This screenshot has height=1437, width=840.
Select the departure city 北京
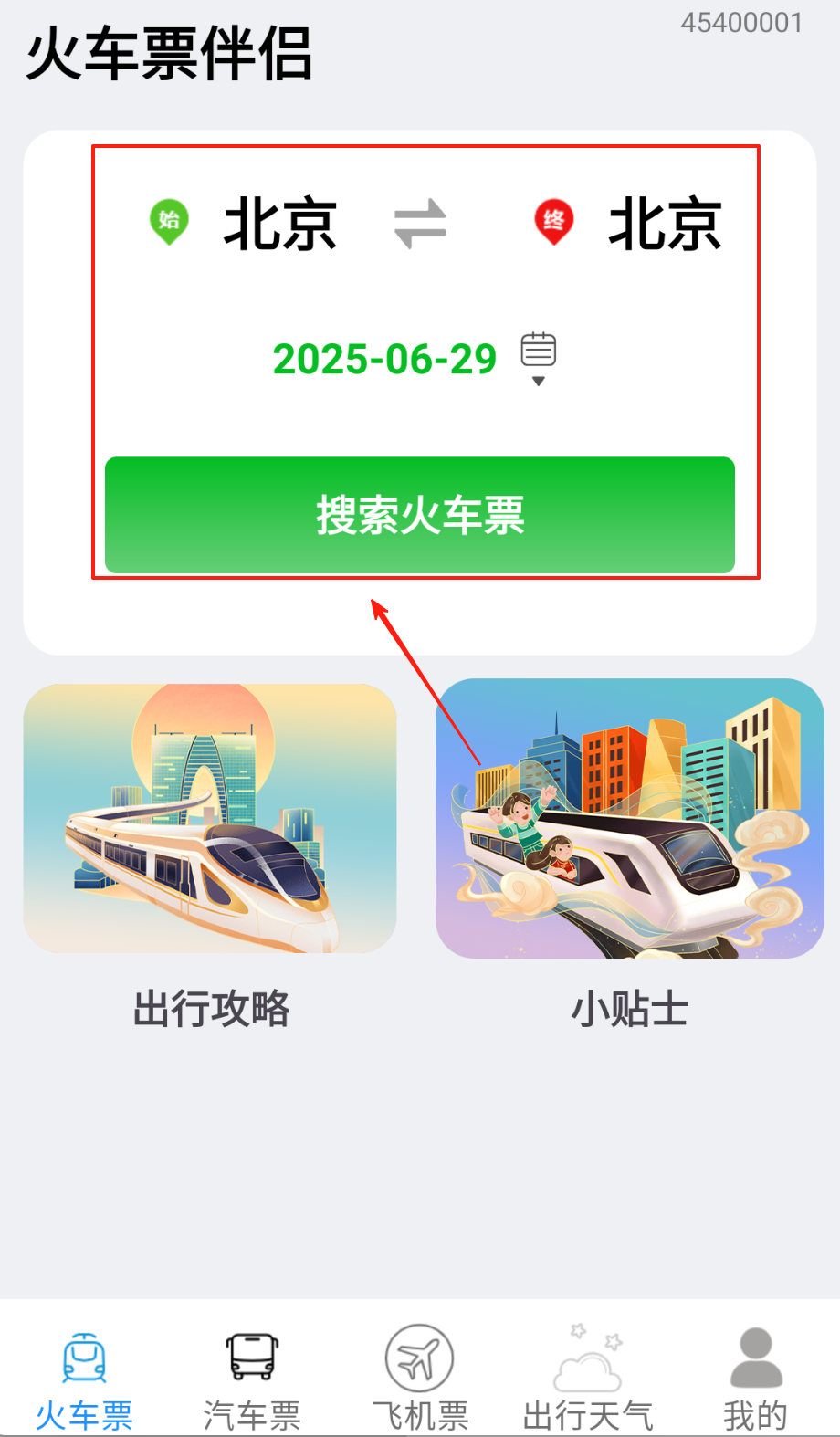pyautogui.click(x=279, y=225)
